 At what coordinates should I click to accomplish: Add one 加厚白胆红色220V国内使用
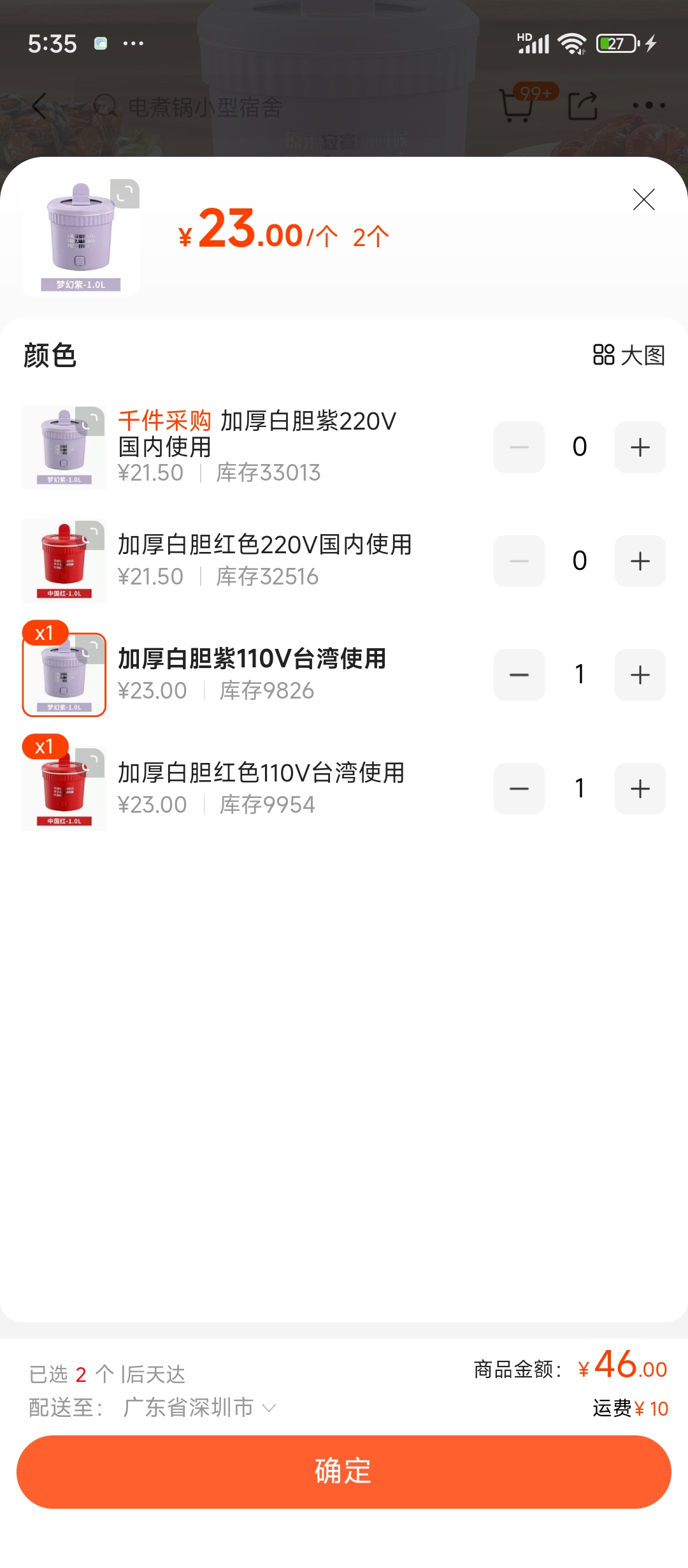[640, 561]
